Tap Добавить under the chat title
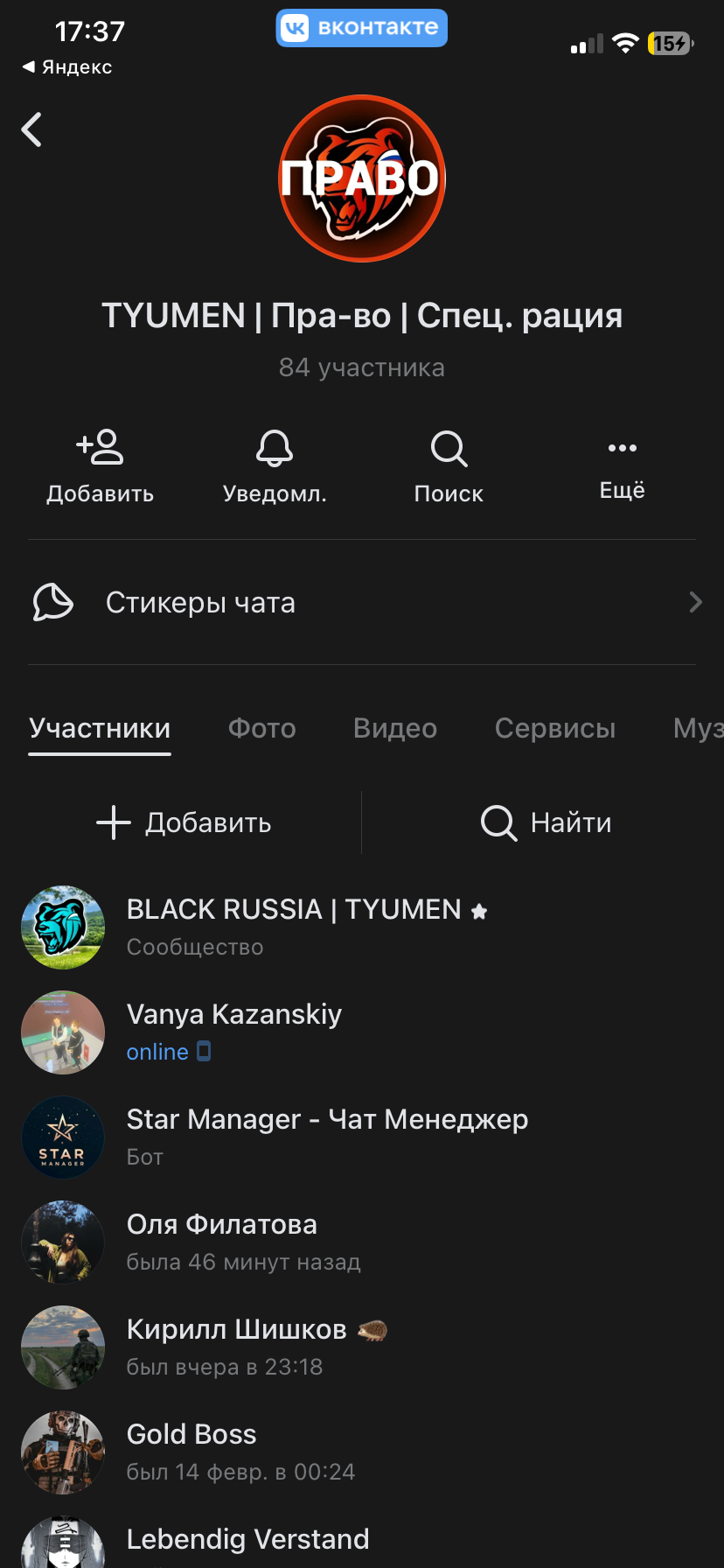Image resolution: width=724 pixels, height=1568 pixels. tap(100, 465)
